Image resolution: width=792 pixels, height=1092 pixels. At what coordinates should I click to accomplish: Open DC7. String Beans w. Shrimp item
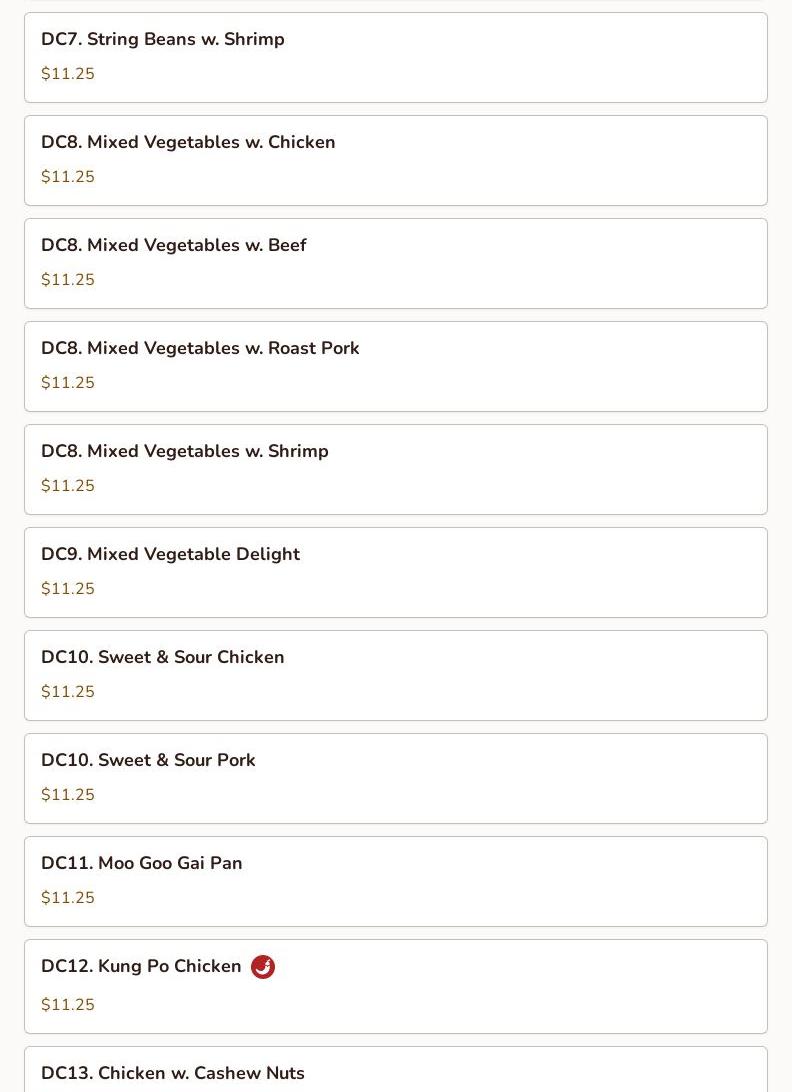395,57
